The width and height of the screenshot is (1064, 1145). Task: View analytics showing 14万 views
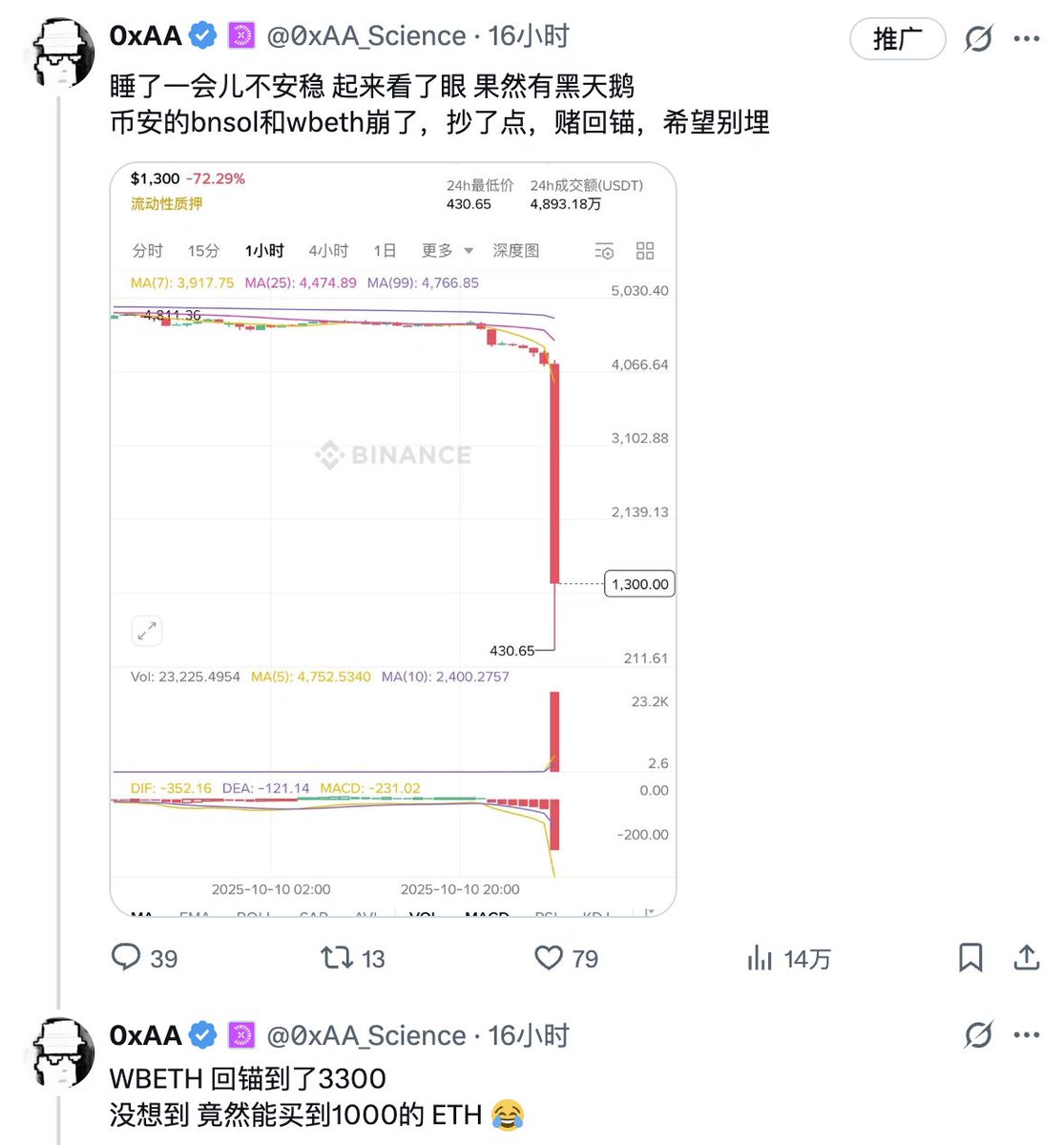click(x=761, y=958)
